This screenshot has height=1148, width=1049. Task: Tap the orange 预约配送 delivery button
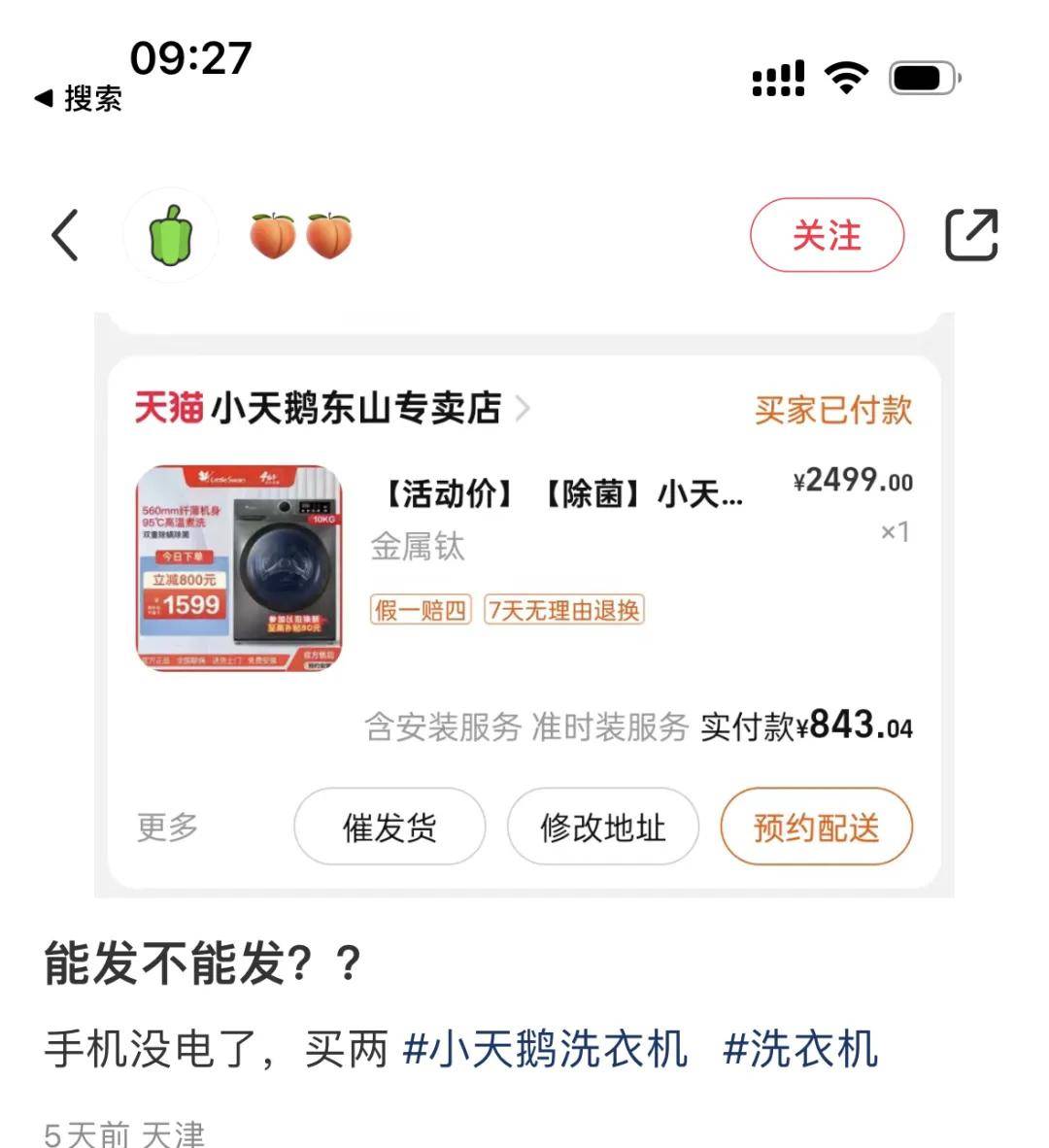click(816, 827)
